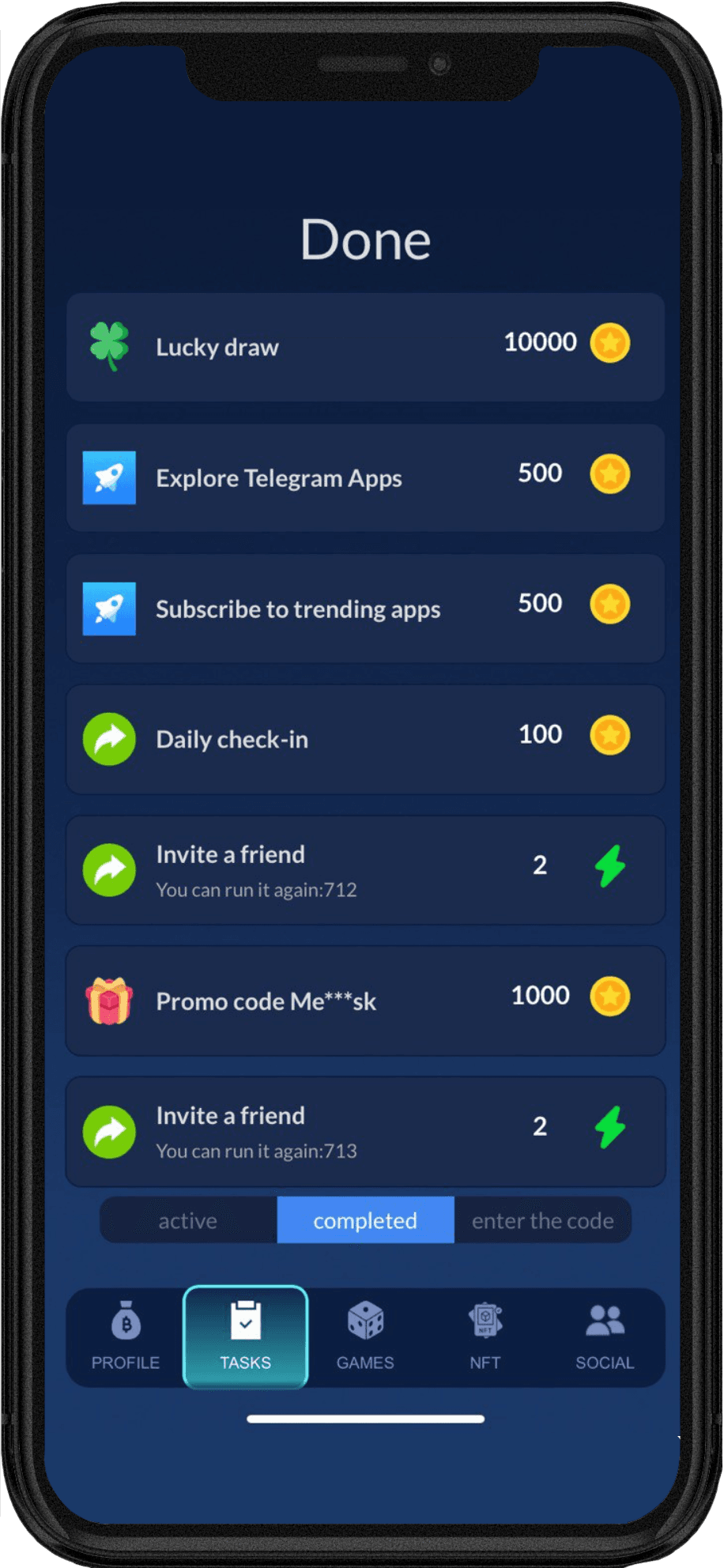Open the Daily check-in task
Screen dimensions: 724x1568
point(365,739)
